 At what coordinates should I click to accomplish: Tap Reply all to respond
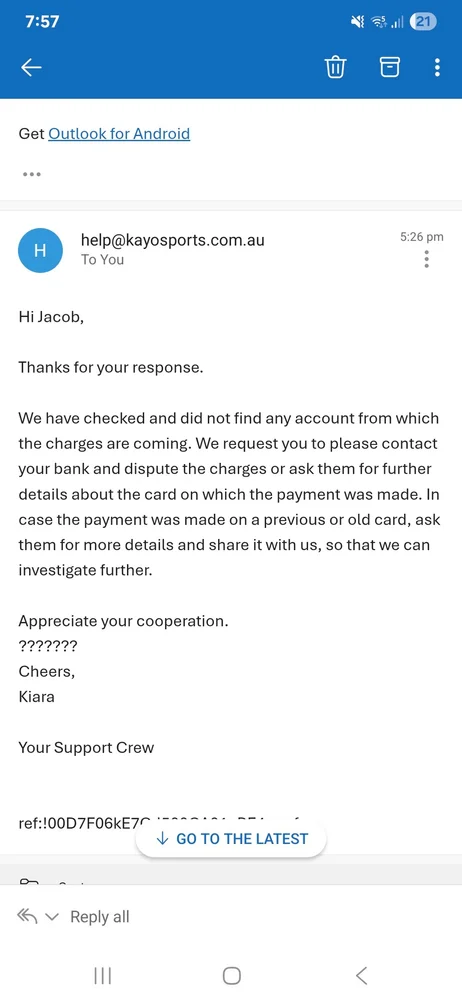pos(100,917)
